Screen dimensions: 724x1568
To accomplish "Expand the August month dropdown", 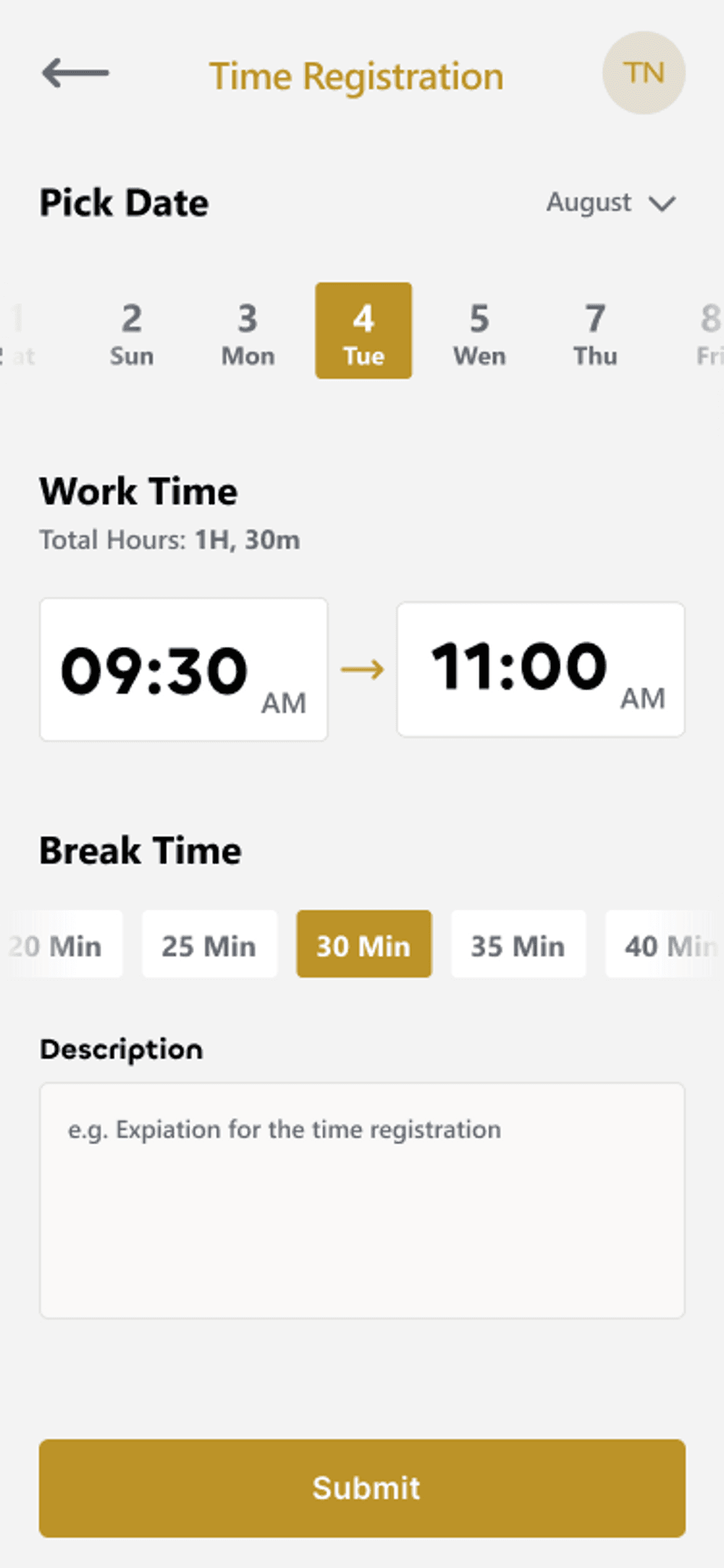I will pos(611,203).
